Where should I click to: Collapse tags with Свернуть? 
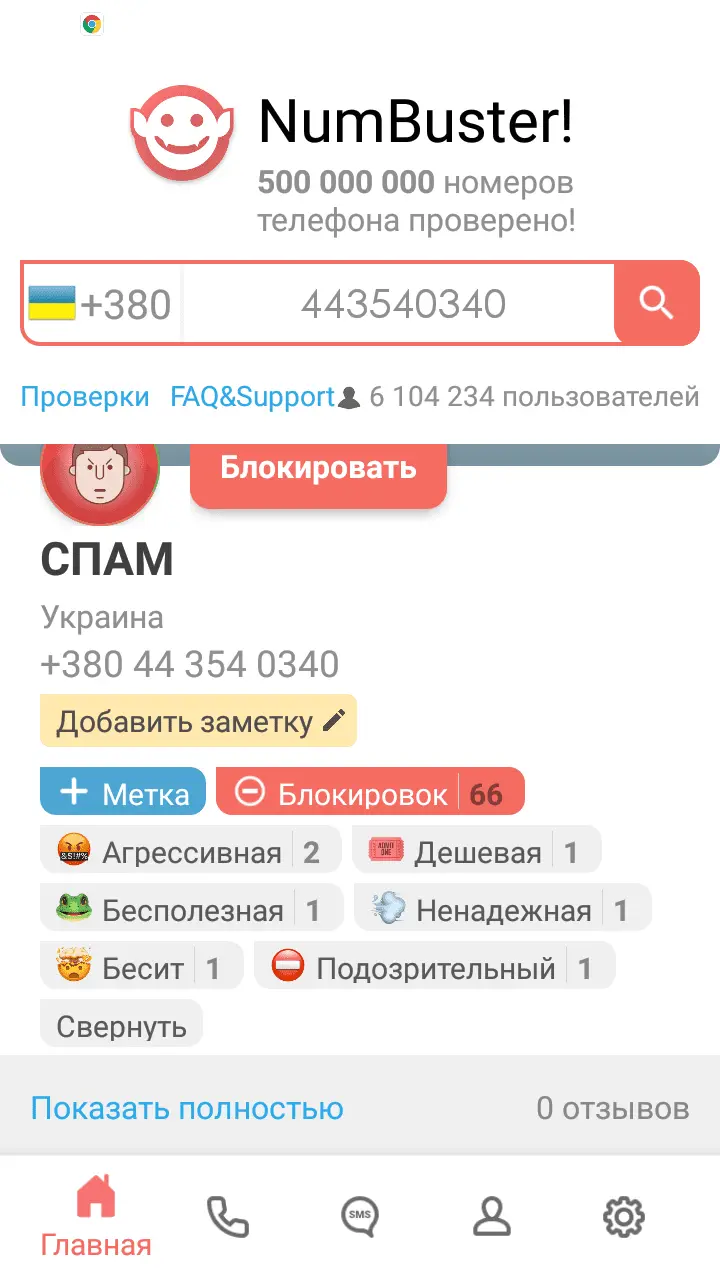(x=121, y=1025)
